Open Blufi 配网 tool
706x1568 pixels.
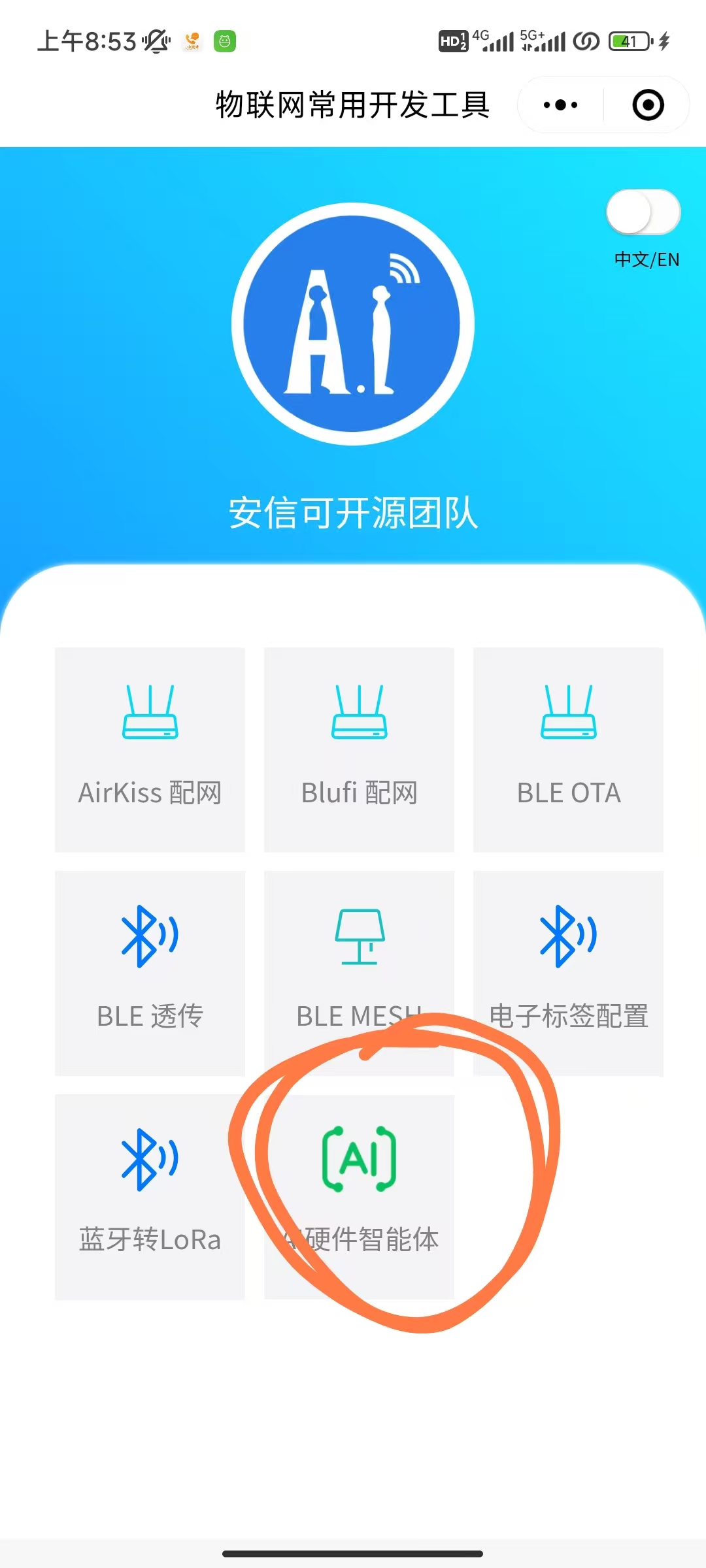click(359, 749)
